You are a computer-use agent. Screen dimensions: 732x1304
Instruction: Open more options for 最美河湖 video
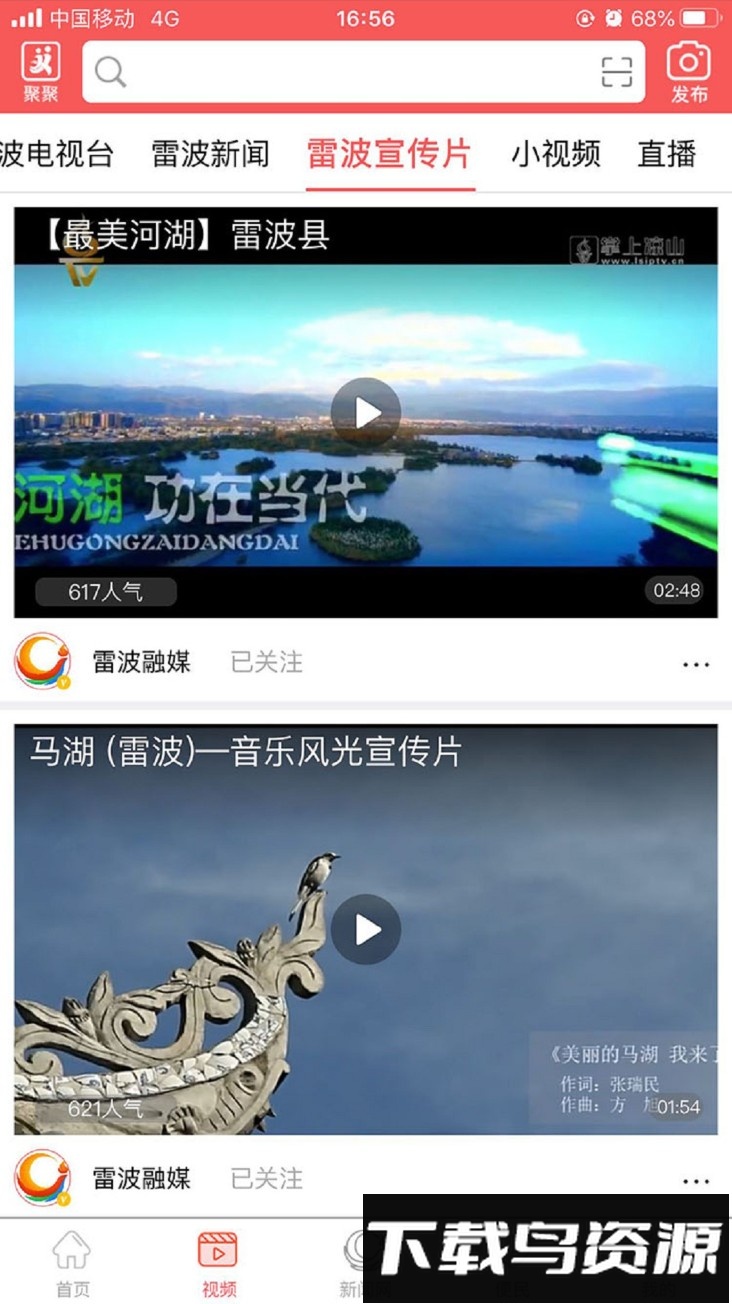click(695, 664)
